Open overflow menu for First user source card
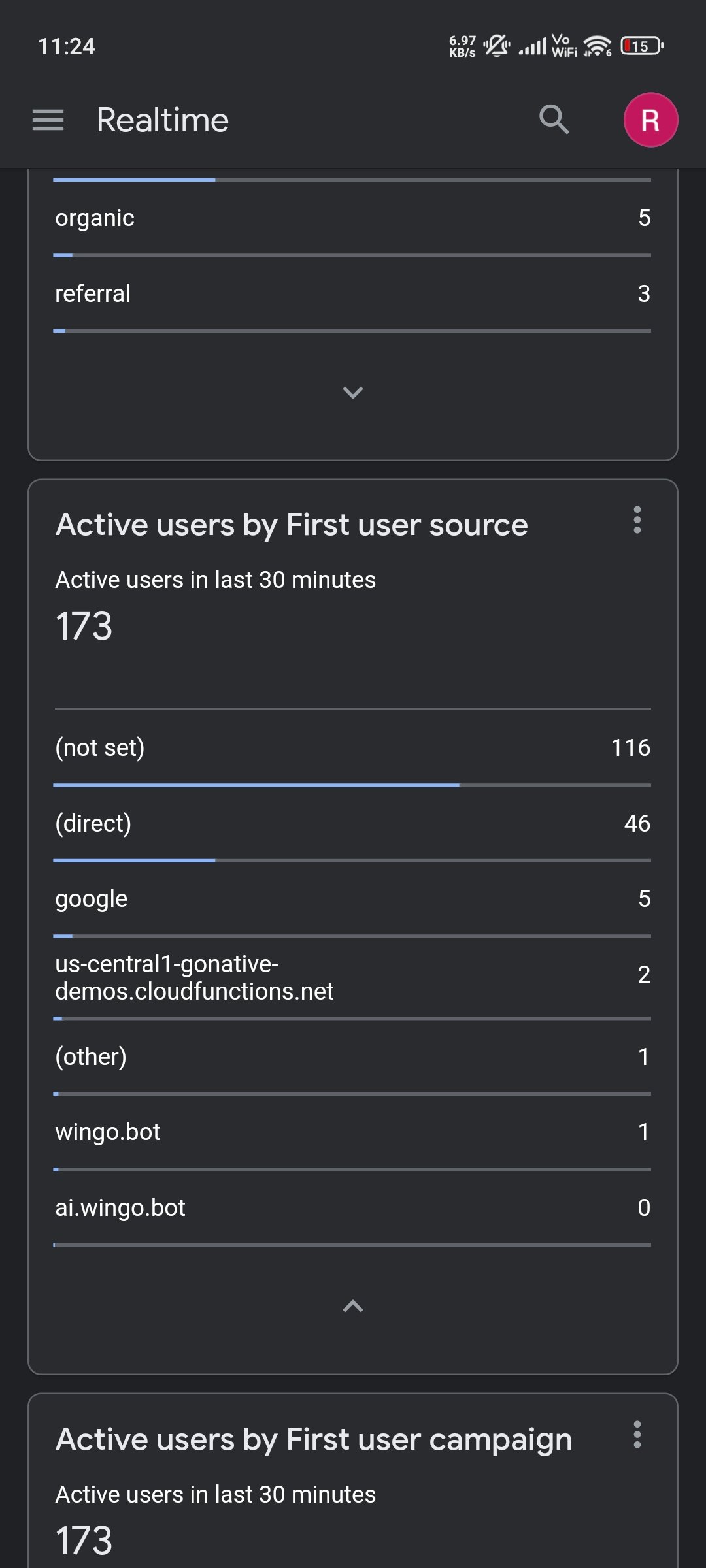 637,520
